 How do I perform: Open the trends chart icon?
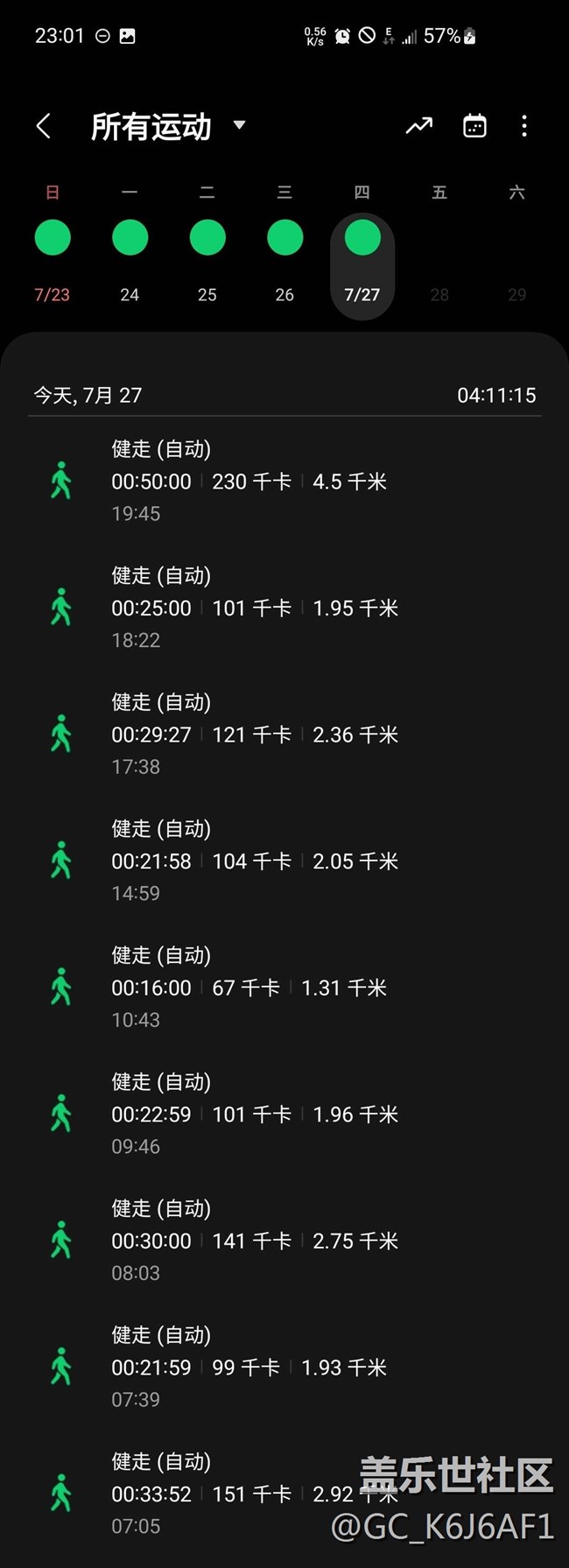pyautogui.click(x=419, y=127)
